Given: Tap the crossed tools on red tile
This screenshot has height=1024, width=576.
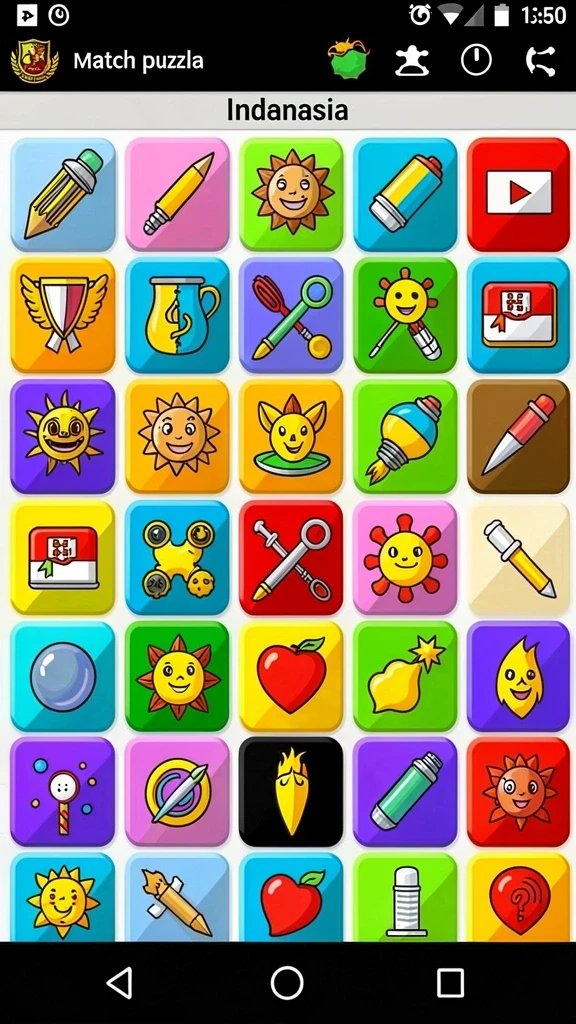Looking at the screenshot, I should tap(291, 558).
